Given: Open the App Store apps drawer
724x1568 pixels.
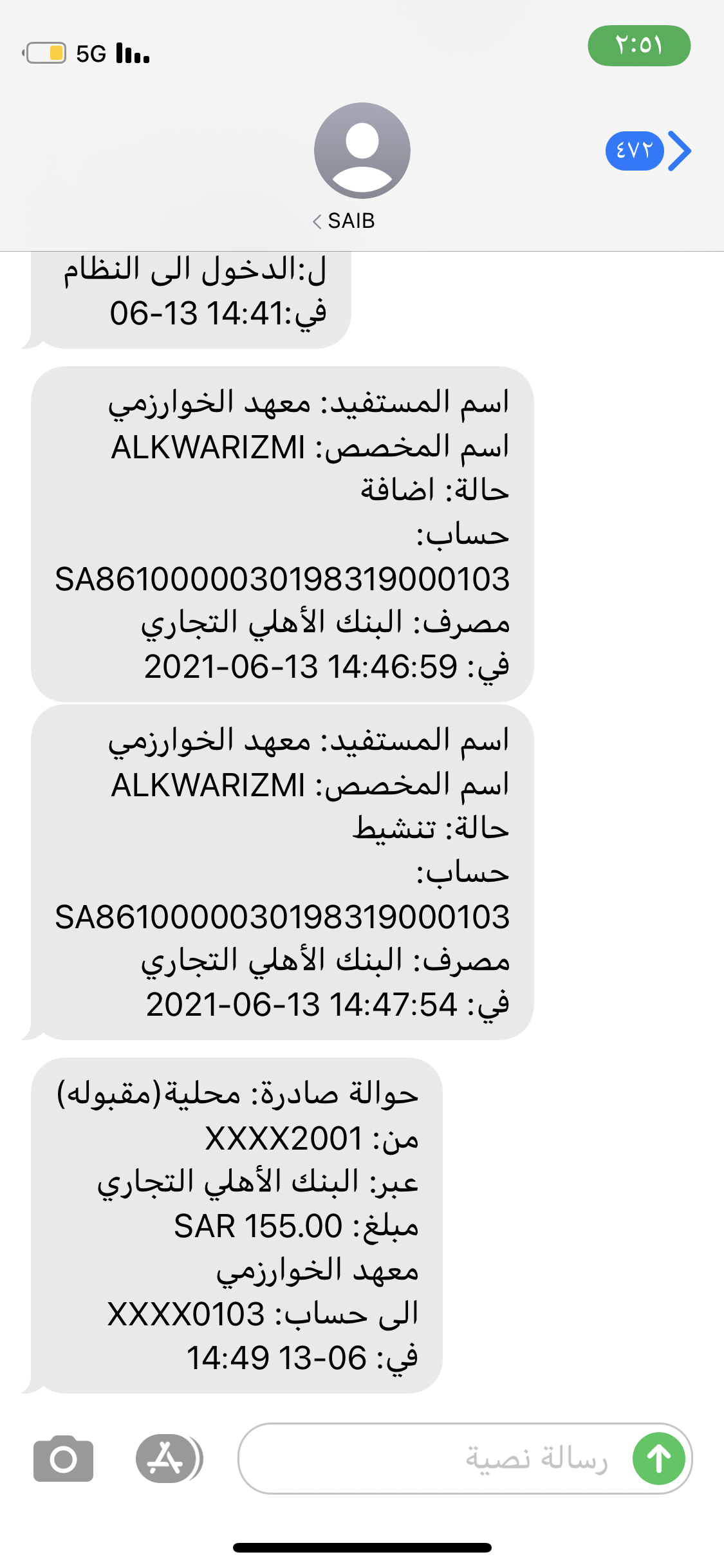Looking at the screenshot, I should pos(167,1459).
